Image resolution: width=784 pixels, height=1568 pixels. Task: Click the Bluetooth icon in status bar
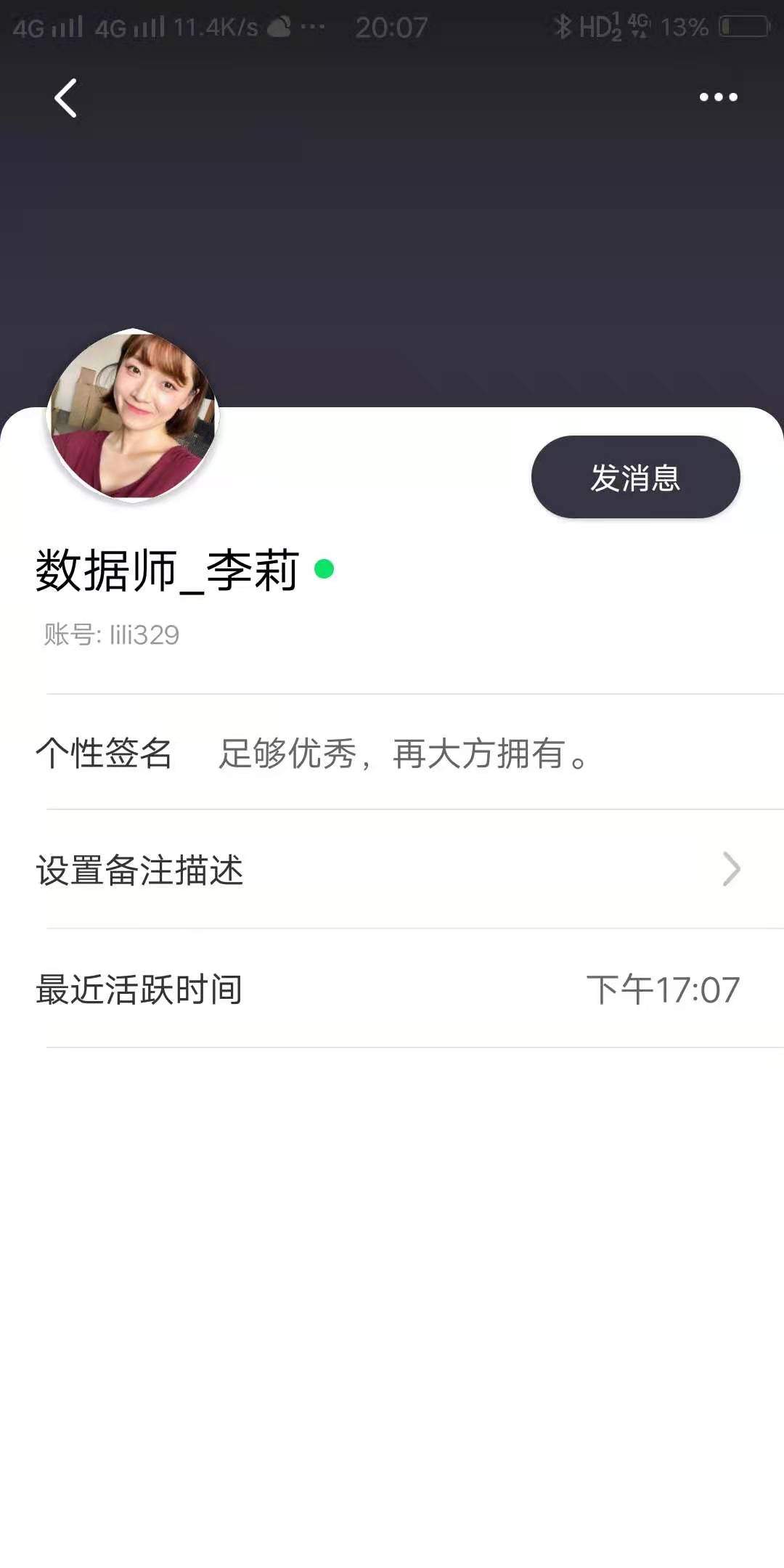[563, 27]
